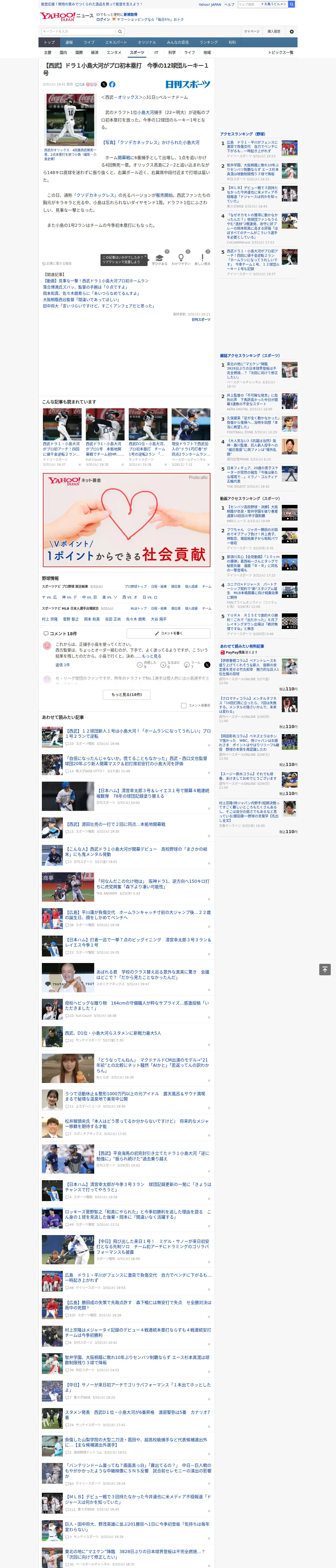This screenshot has width=336, height=1568.
Task: Jump back to page top
Action: [325, 970]
